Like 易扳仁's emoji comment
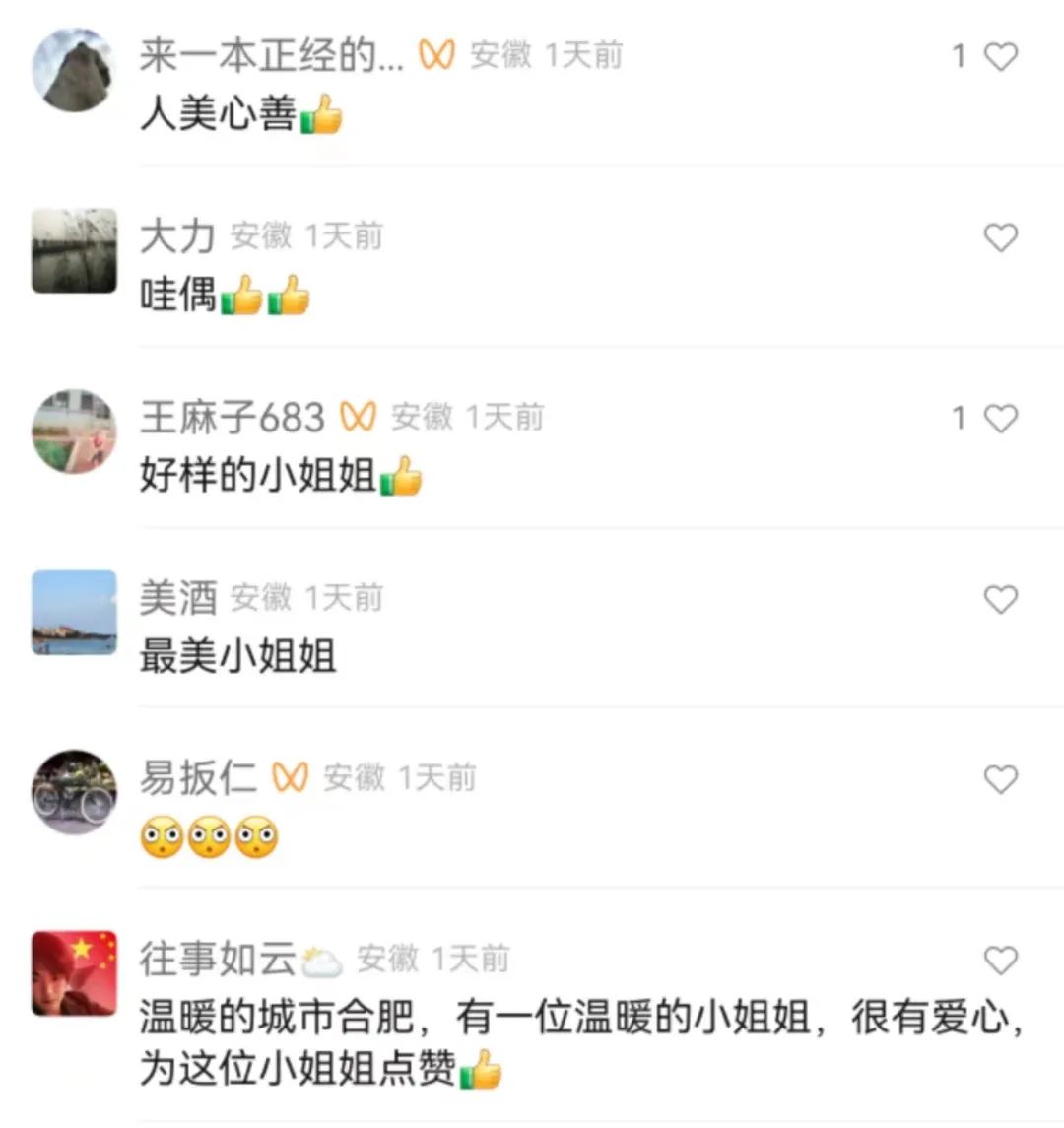This screenshot has height=1128, width=1064. [x=1000, y=780]
